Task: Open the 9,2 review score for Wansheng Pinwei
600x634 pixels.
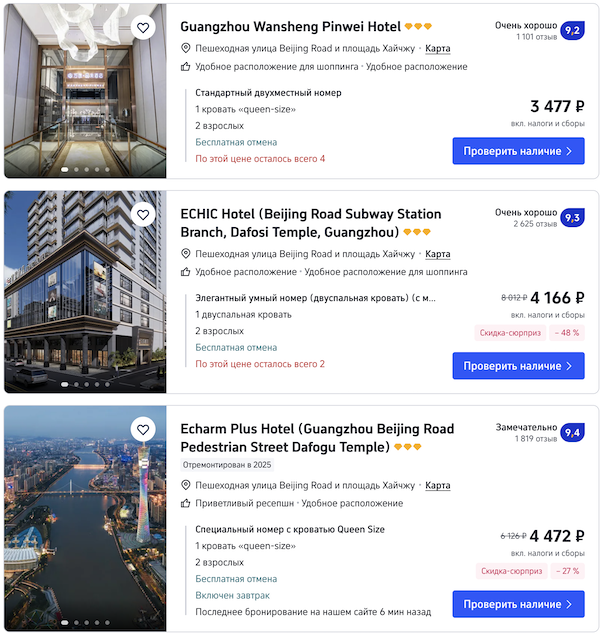Action: (x=572, y=31)
